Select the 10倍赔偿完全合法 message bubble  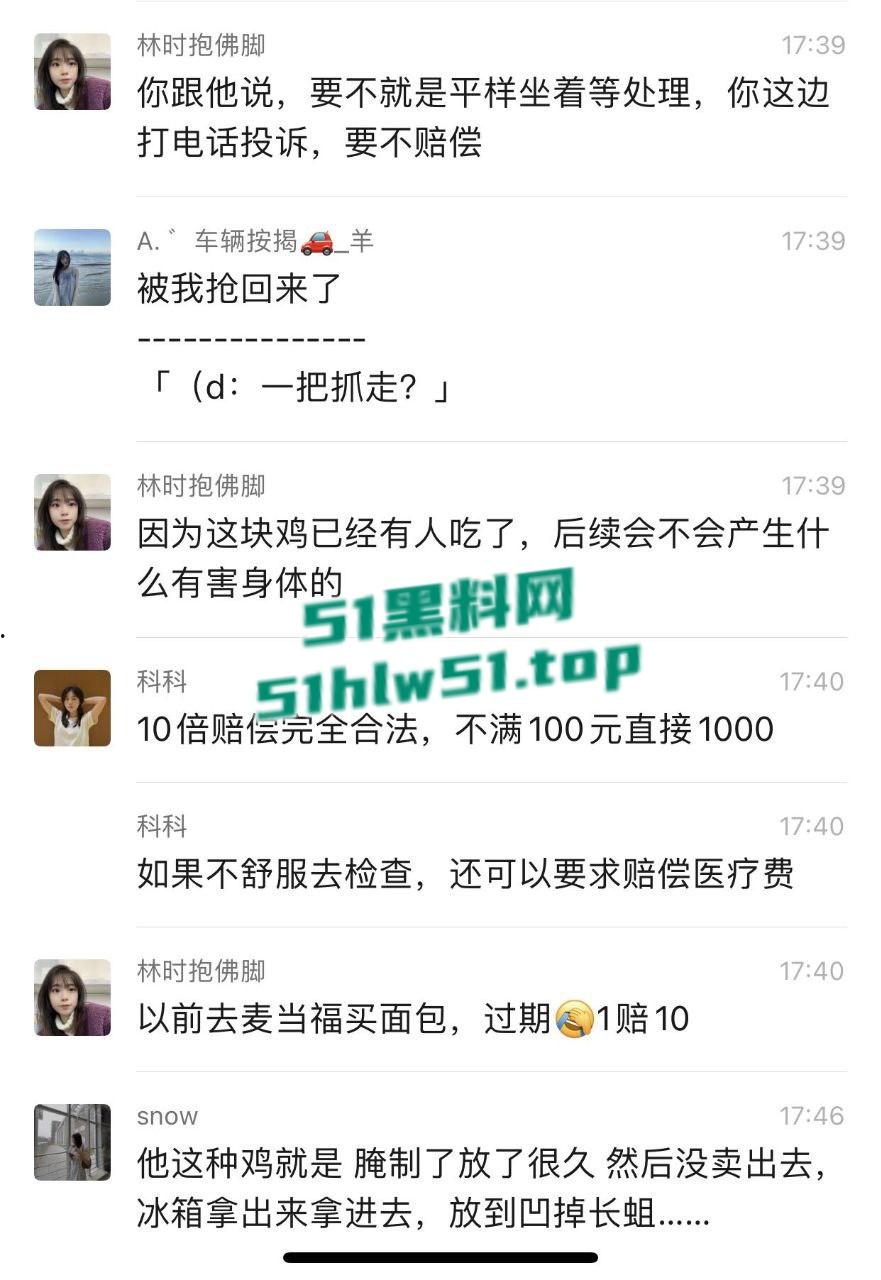click(x=450, y=730)
